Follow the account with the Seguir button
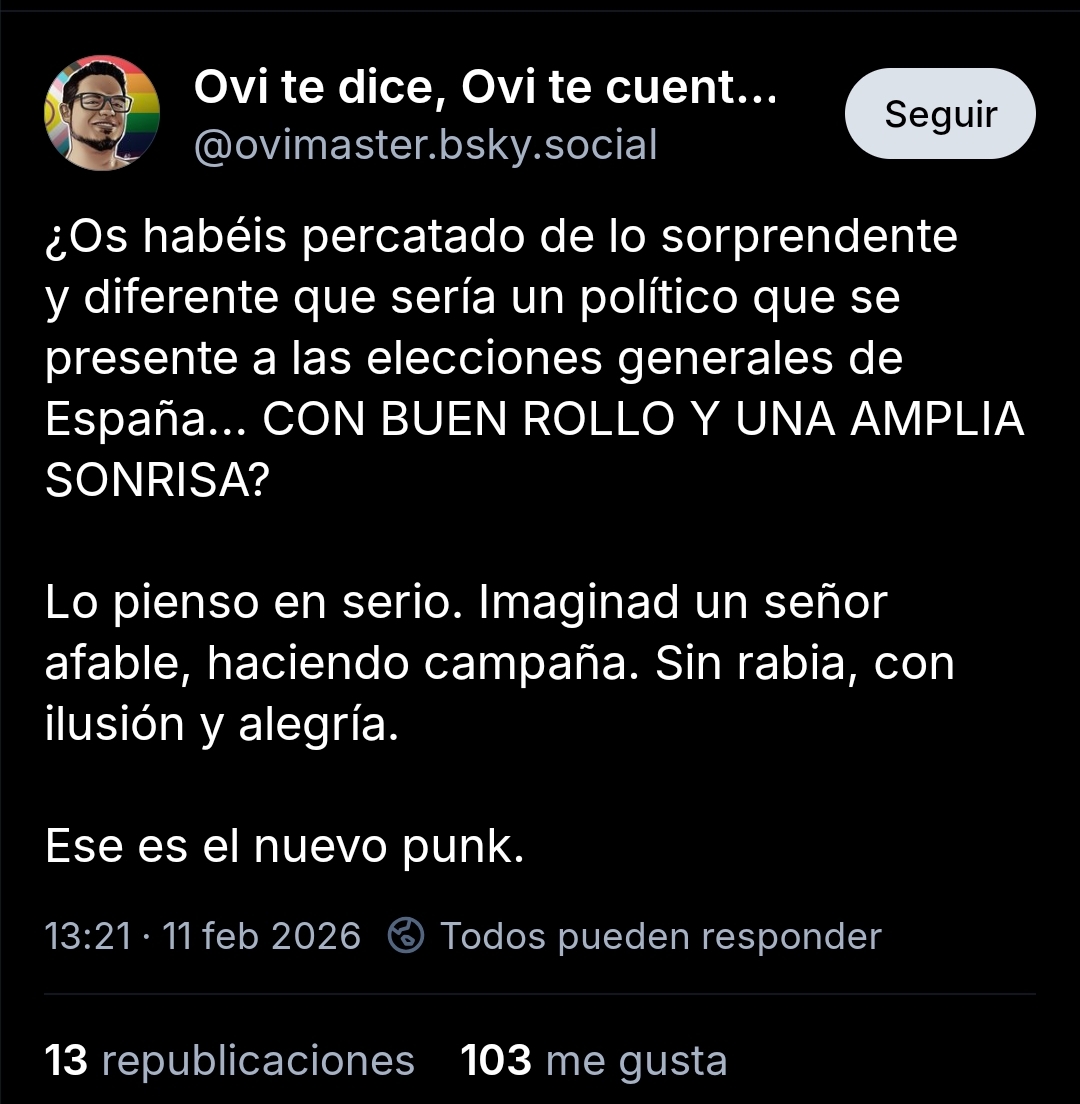The width and height of the screenshot is (1080, 1104). click(939, 114)
